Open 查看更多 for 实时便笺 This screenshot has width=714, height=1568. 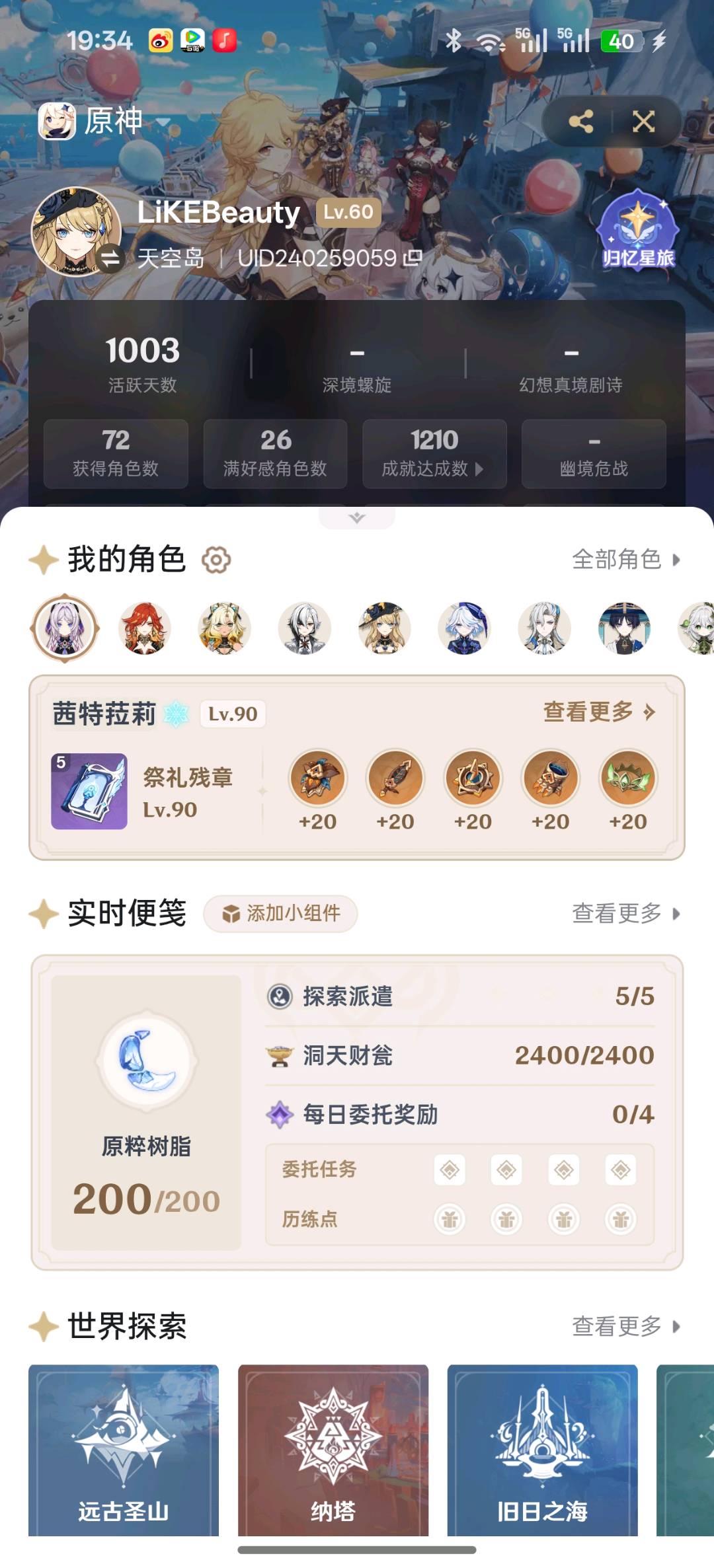click(x=625, y=914)
